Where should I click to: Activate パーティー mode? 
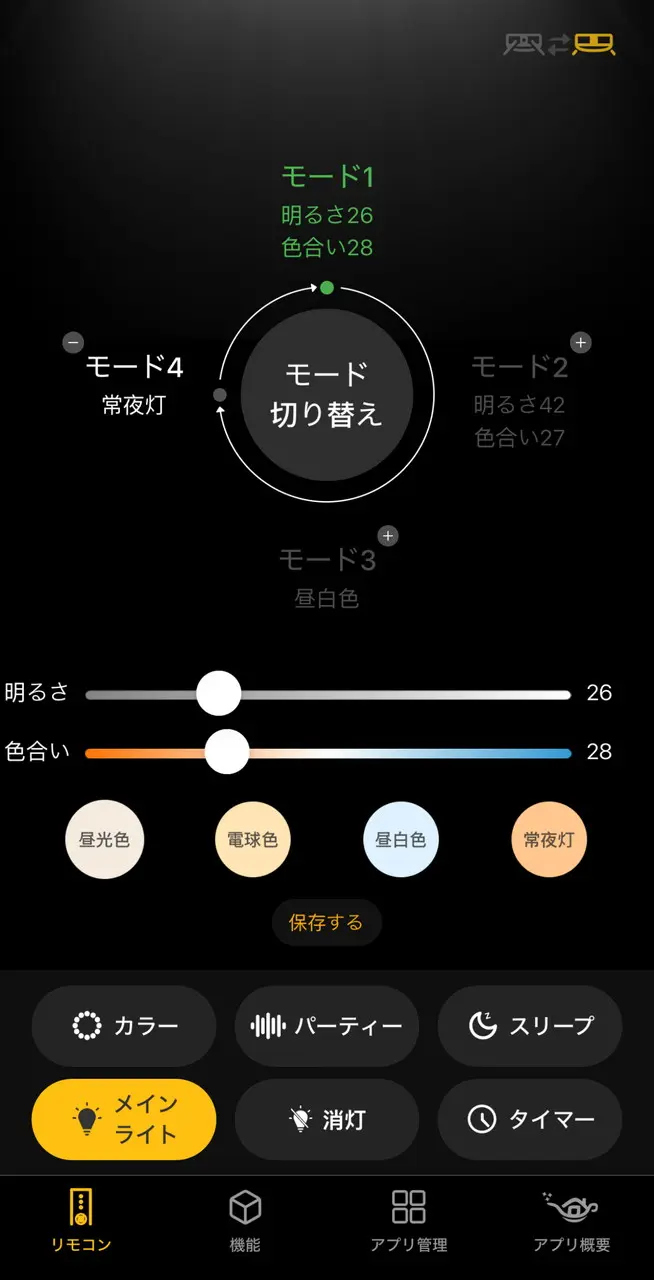point(327,1026)
